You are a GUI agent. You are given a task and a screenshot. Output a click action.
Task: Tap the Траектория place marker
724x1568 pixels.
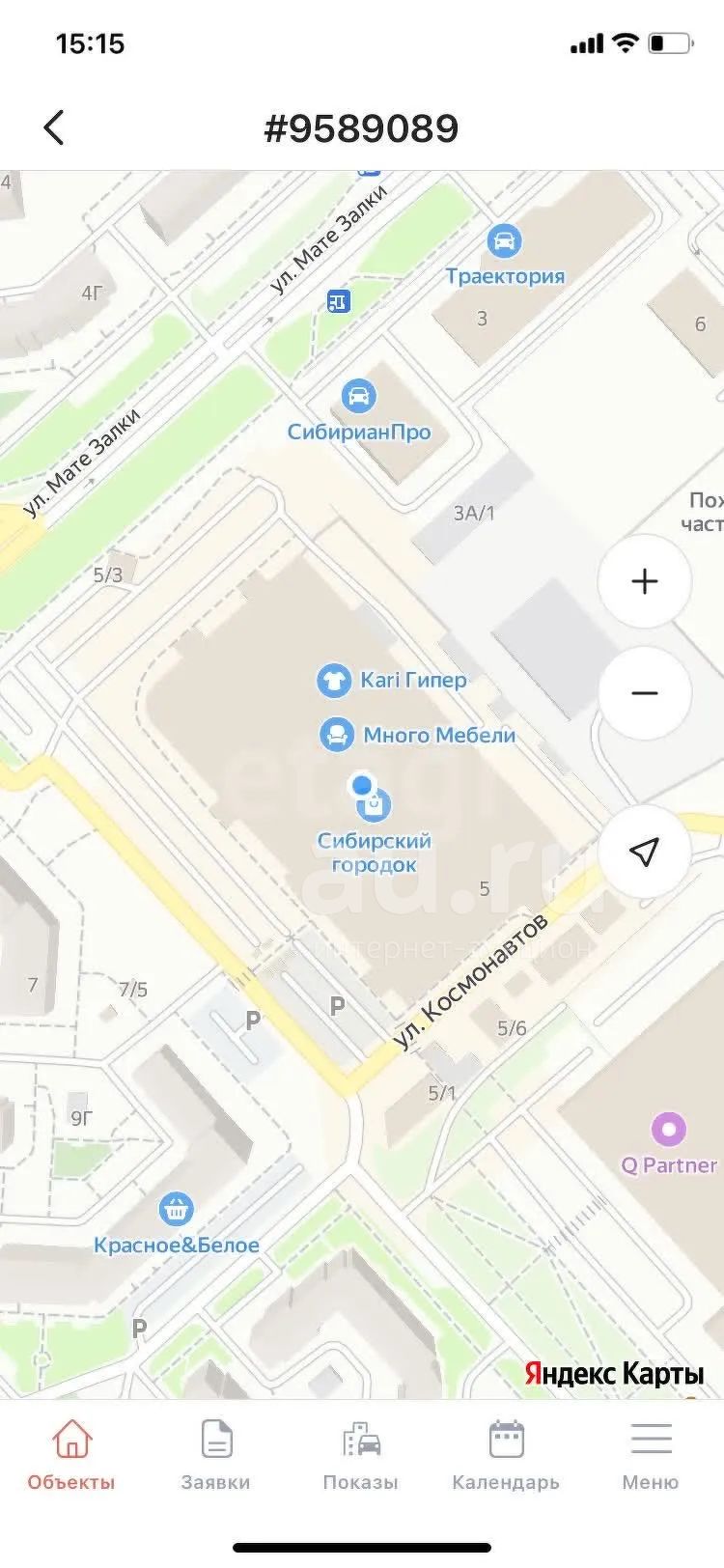(x=504, y=241)
